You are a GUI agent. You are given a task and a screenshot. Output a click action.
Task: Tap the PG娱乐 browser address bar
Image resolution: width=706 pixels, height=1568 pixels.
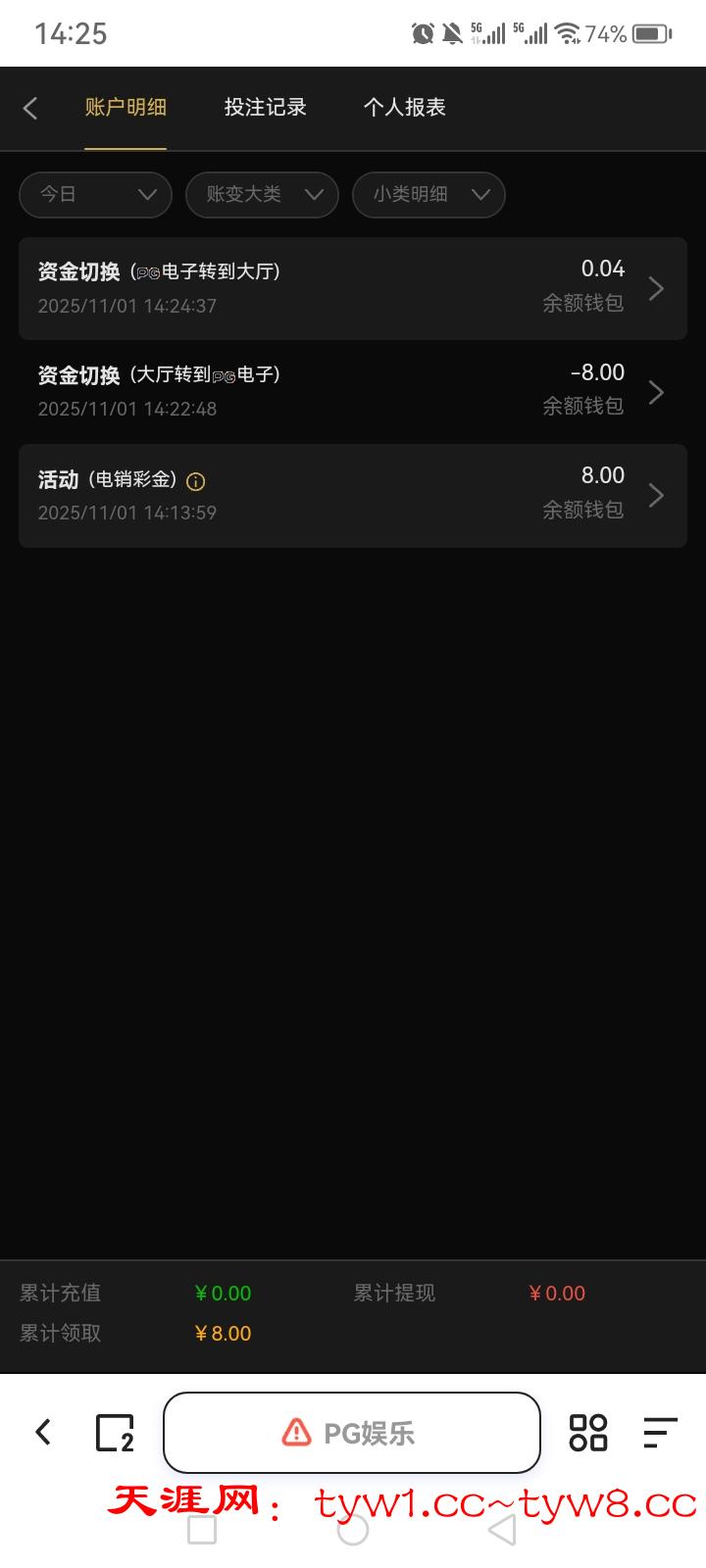coord(351,1433)
